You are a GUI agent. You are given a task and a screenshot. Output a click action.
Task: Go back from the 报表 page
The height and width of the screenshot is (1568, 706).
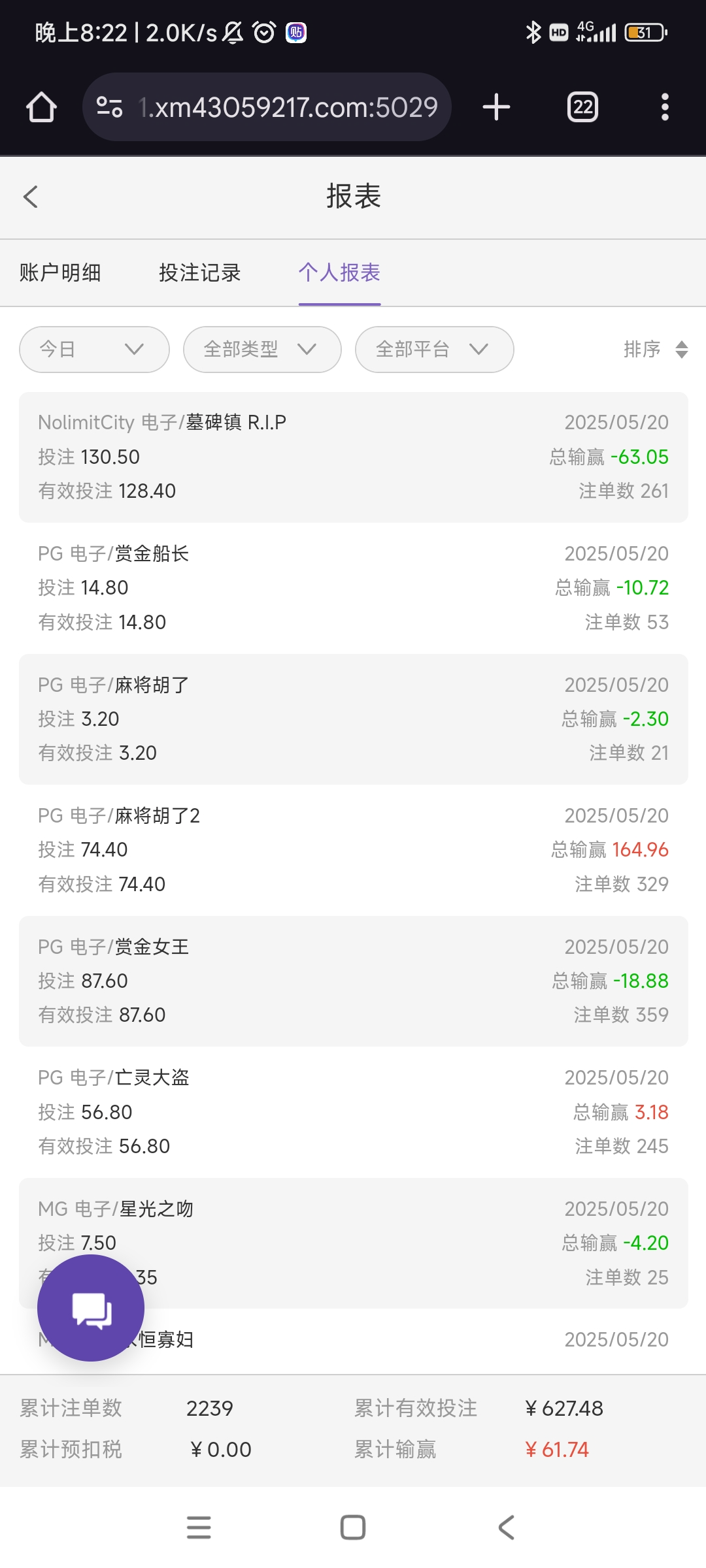pos(31,197)
